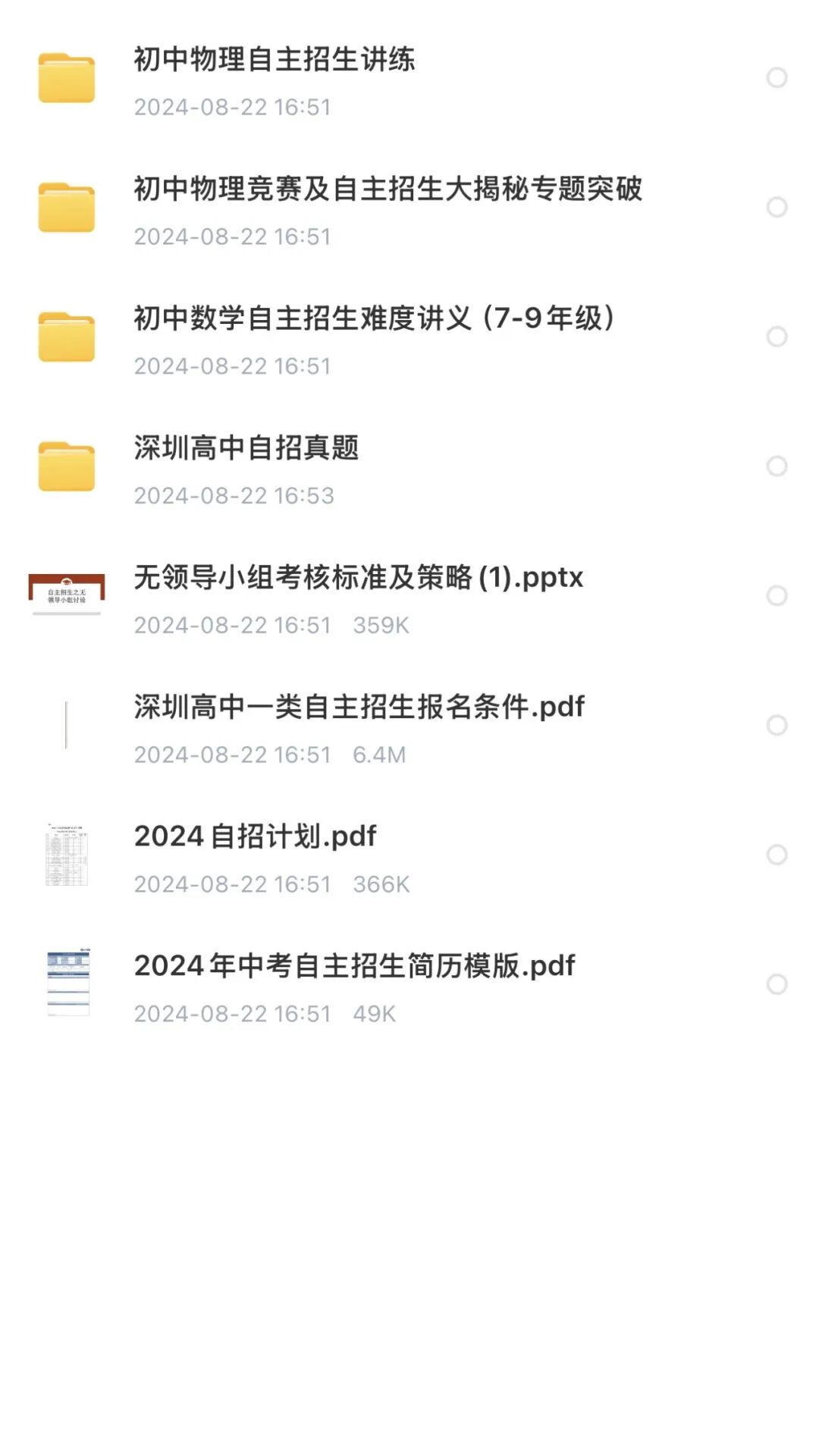Viewport: 819px width, 1456px height.
Task: Select the 初中物理自主招生讲练 folder circle
Action: tap(777, 77)
